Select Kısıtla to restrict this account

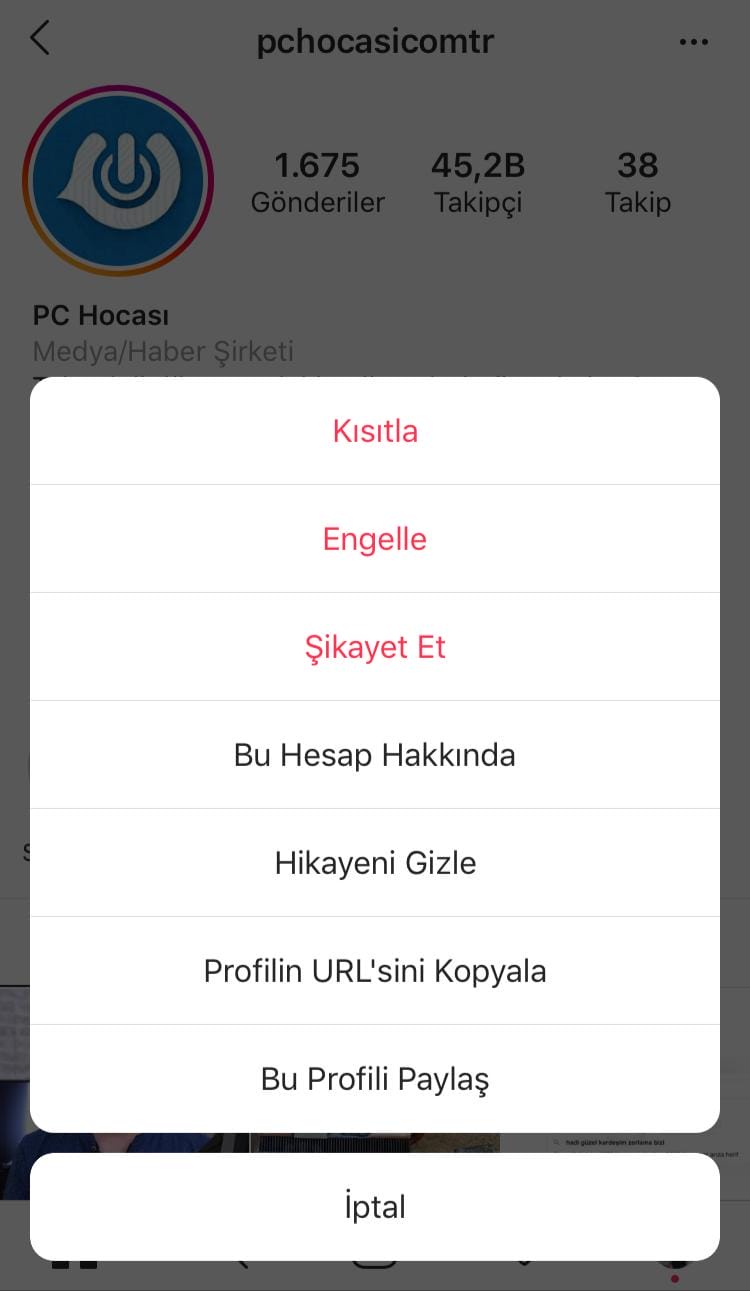pos(375,431)
